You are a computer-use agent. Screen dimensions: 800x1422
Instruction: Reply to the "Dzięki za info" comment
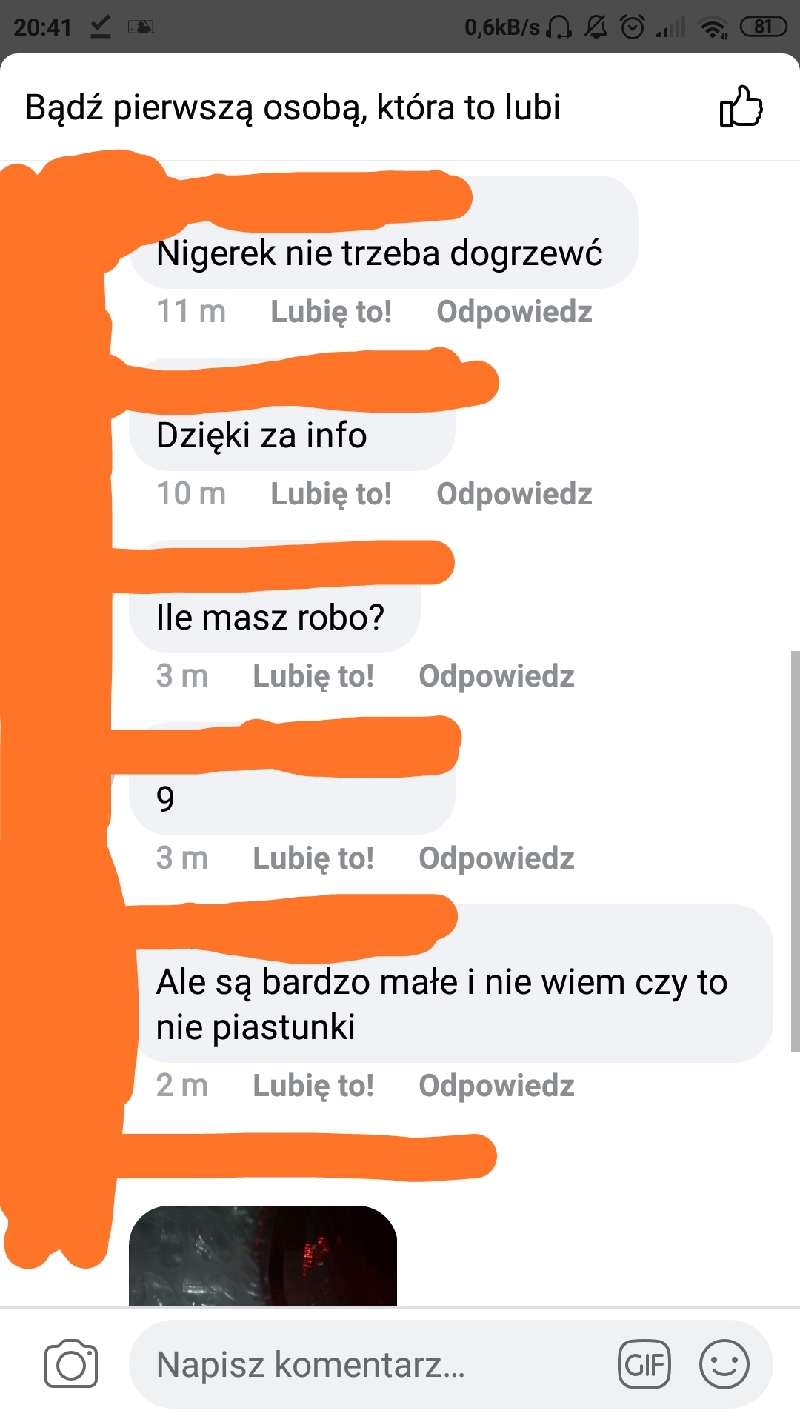click(514, 494)
